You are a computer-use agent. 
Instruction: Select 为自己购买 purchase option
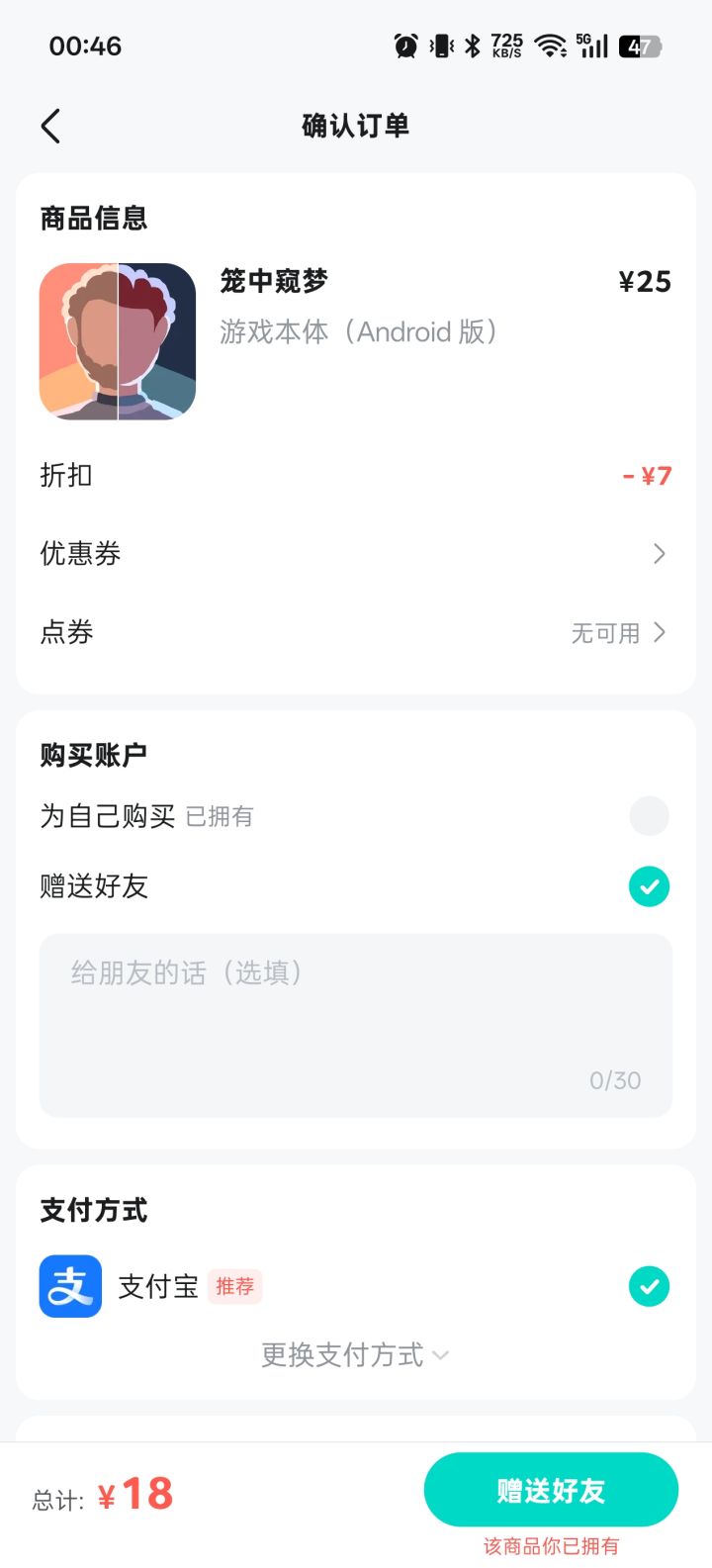pos(649,815)
